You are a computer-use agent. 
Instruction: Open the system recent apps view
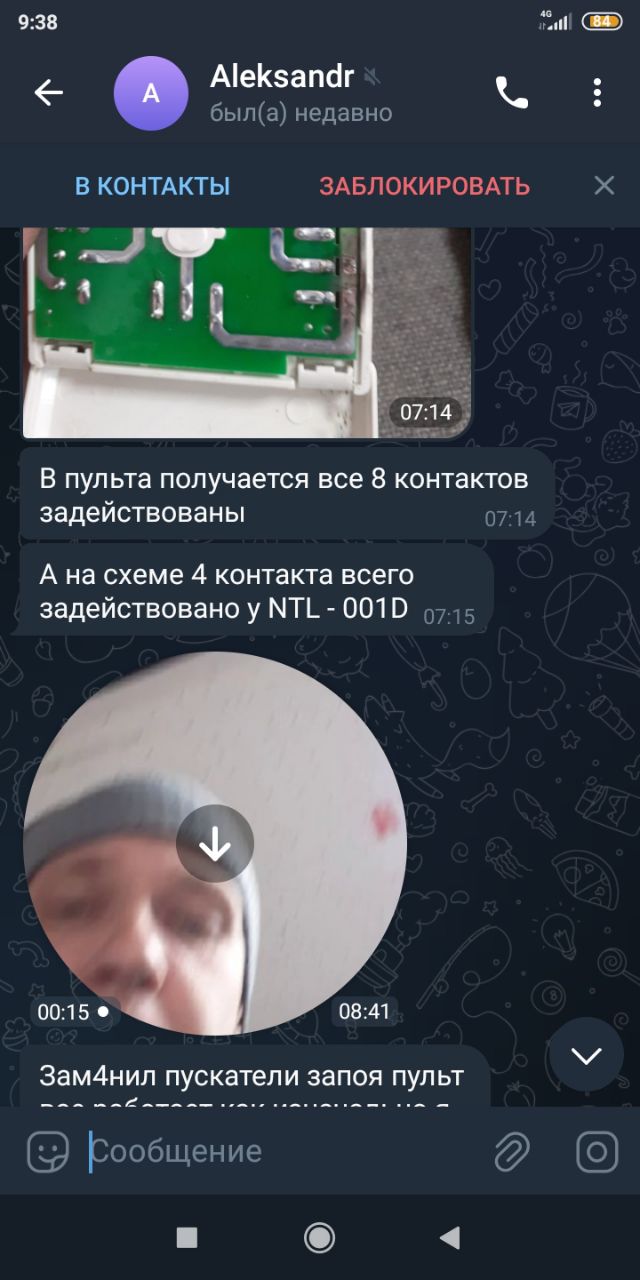(x=187, y=1238)
